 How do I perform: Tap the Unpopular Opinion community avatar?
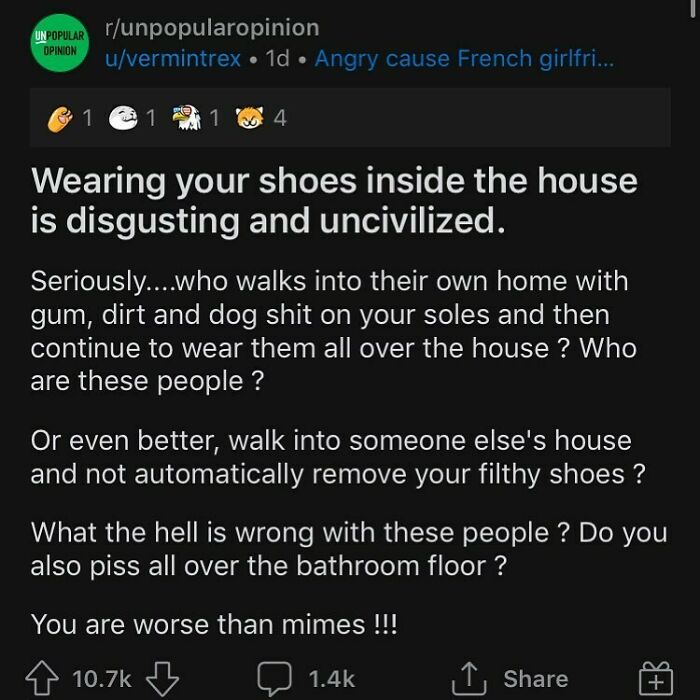[x=60, y=43]
